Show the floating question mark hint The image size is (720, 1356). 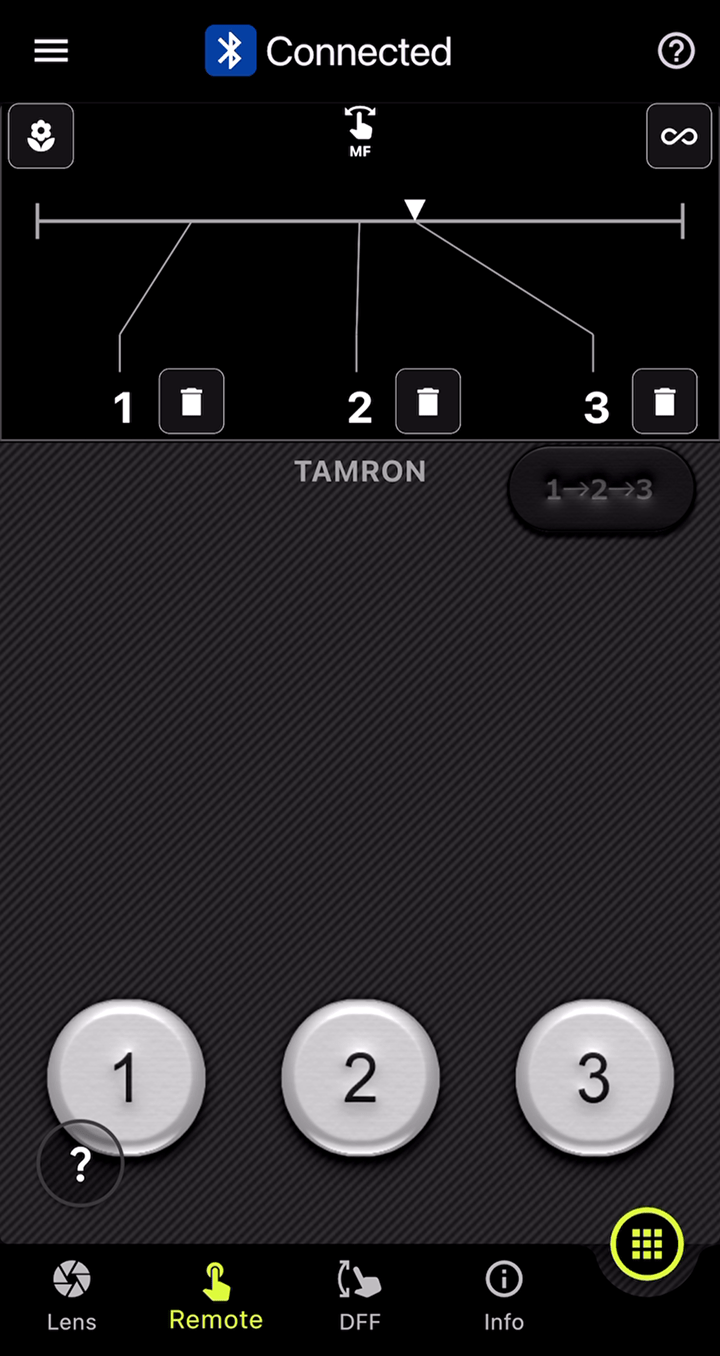80,1163
